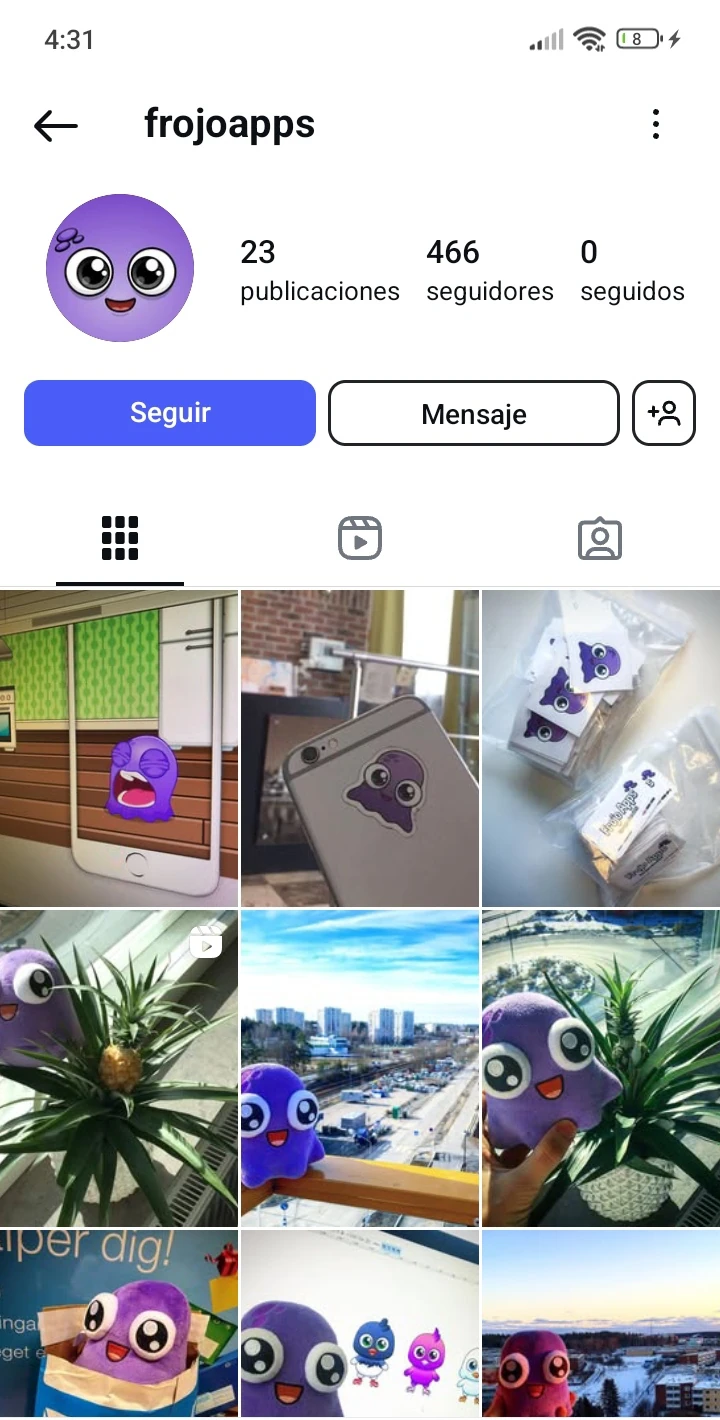Open the grid posts tab icon

click(119, 537)
